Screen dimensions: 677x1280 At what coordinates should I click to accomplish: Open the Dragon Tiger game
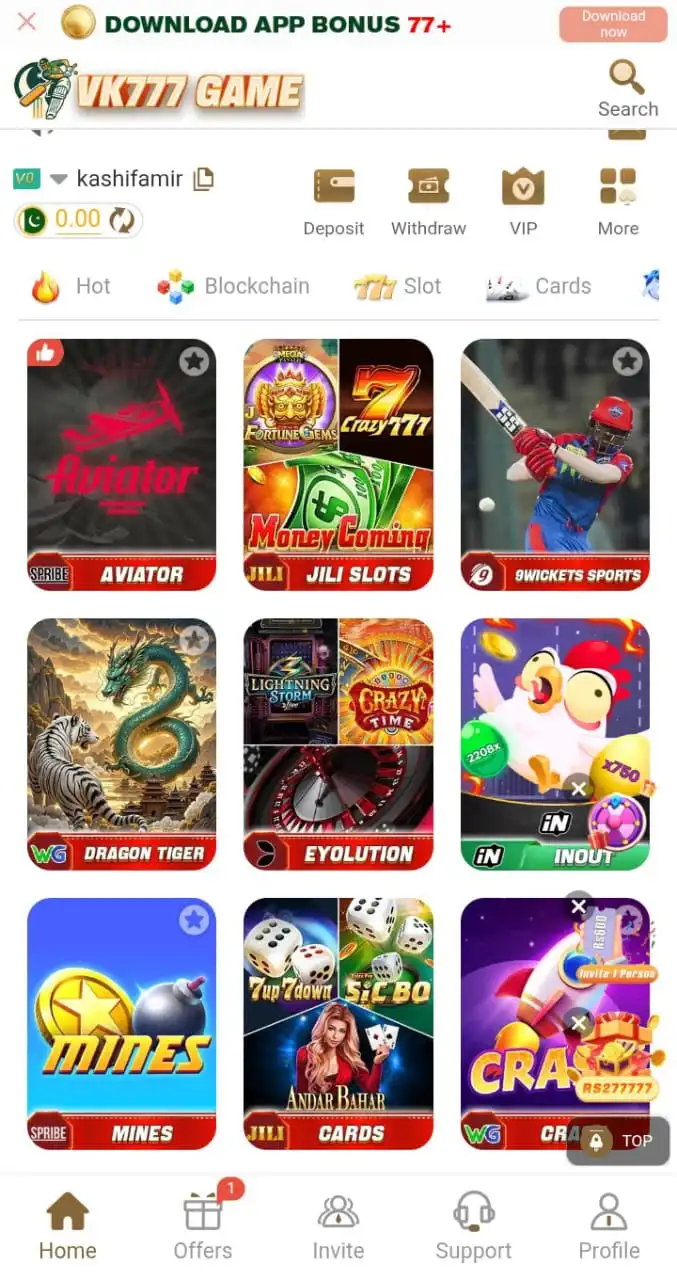[x=121, y=744]
